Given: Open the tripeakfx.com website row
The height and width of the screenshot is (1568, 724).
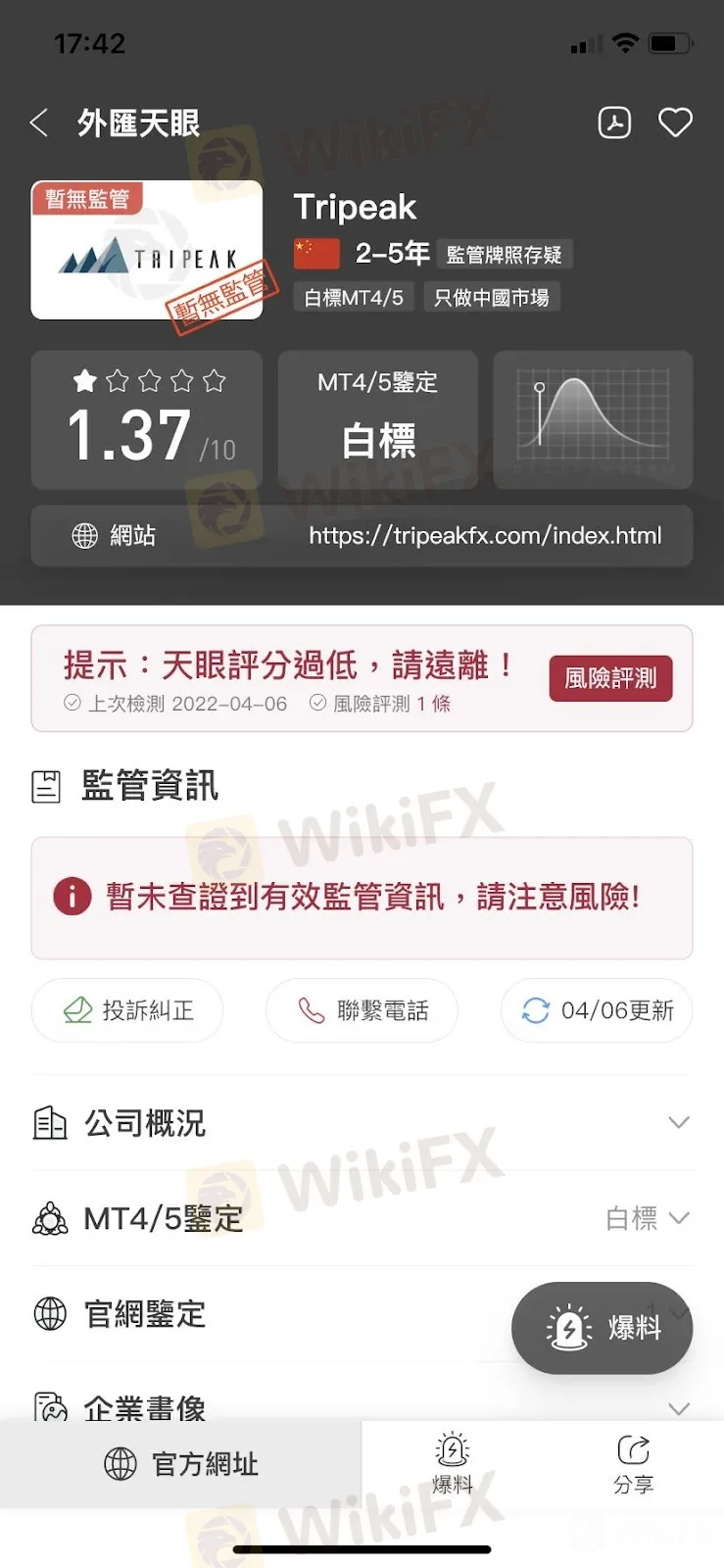Looking at the screenshot, I should pos(362,536).
